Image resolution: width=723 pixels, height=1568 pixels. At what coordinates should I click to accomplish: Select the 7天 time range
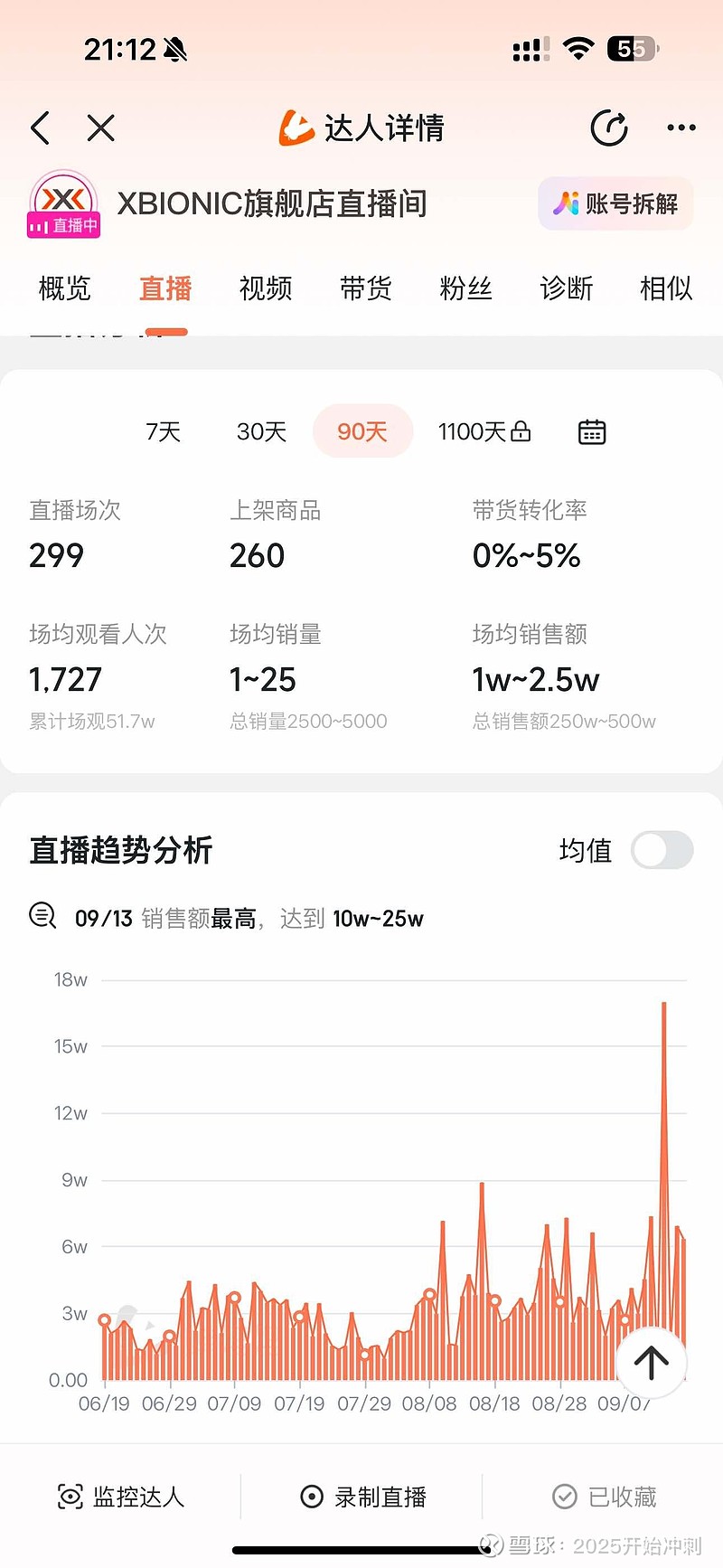[164, 431]
